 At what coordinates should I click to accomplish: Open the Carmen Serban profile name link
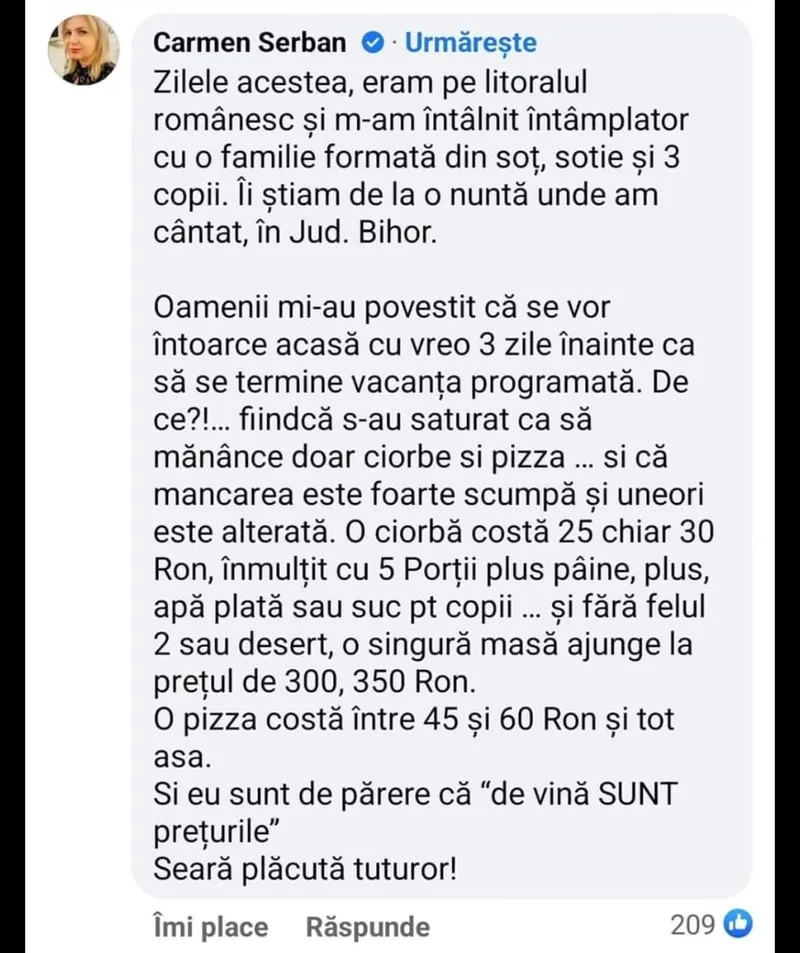[250, 42]
